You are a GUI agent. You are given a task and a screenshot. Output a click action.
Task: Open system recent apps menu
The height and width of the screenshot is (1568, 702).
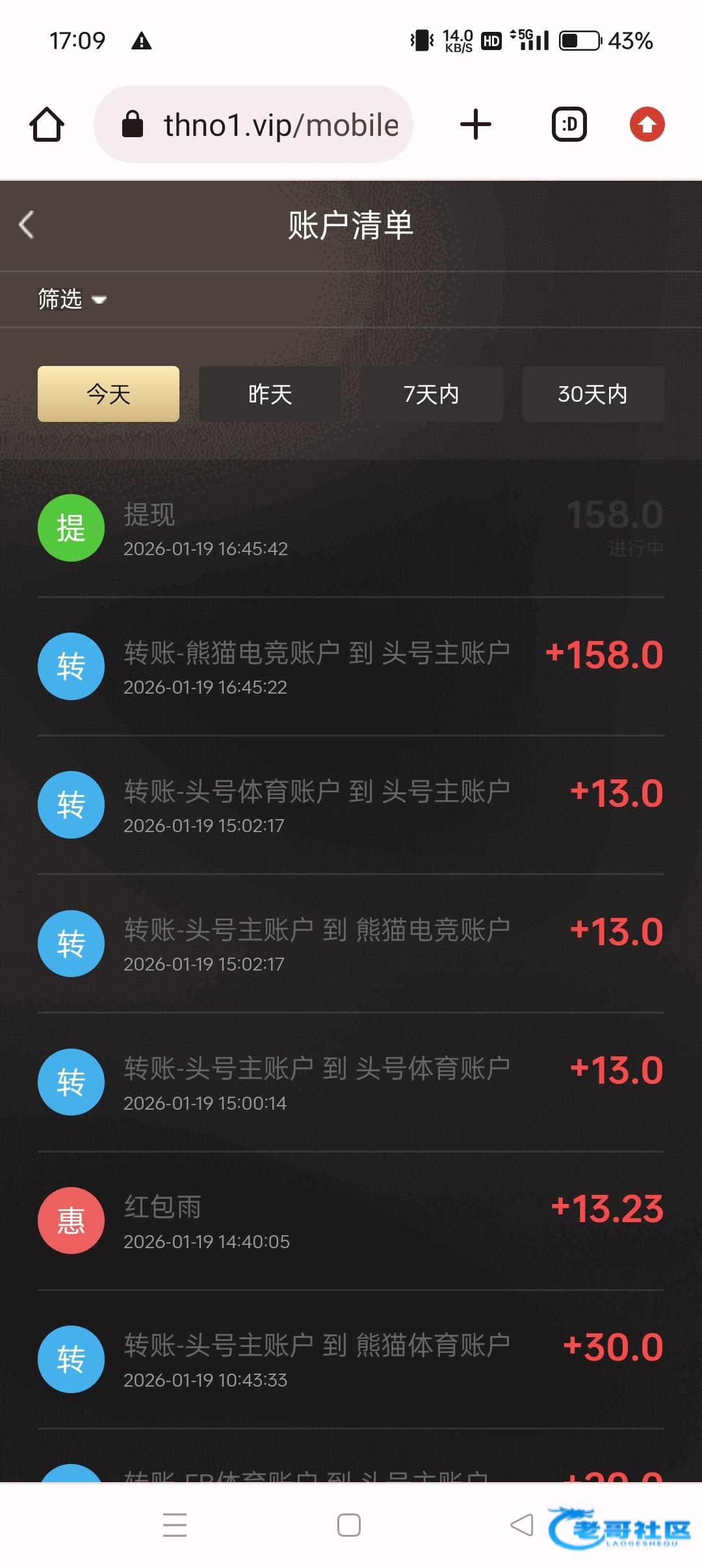(x=175, y=1525)
